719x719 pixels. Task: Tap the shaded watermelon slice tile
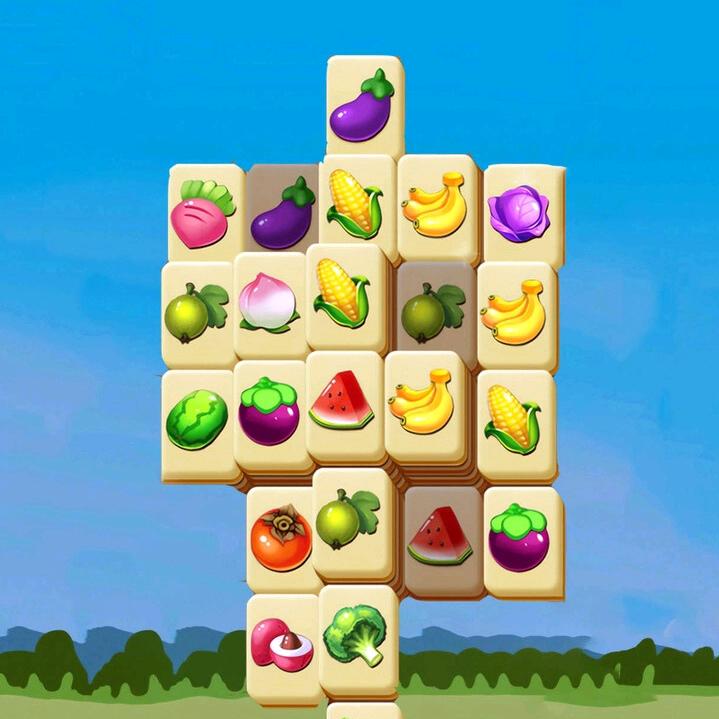coord(443,541)
